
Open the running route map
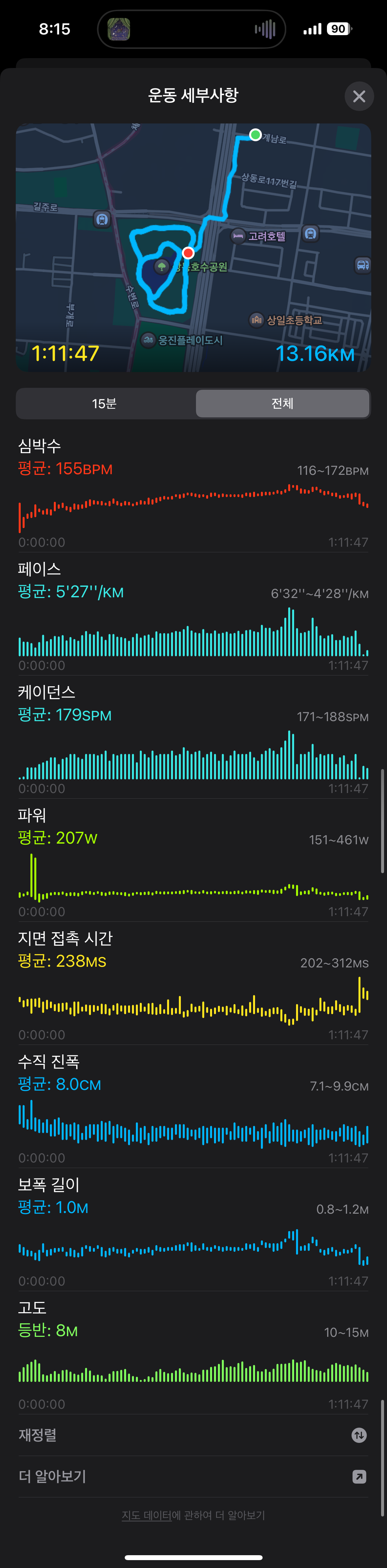click(x=194, y=247)
